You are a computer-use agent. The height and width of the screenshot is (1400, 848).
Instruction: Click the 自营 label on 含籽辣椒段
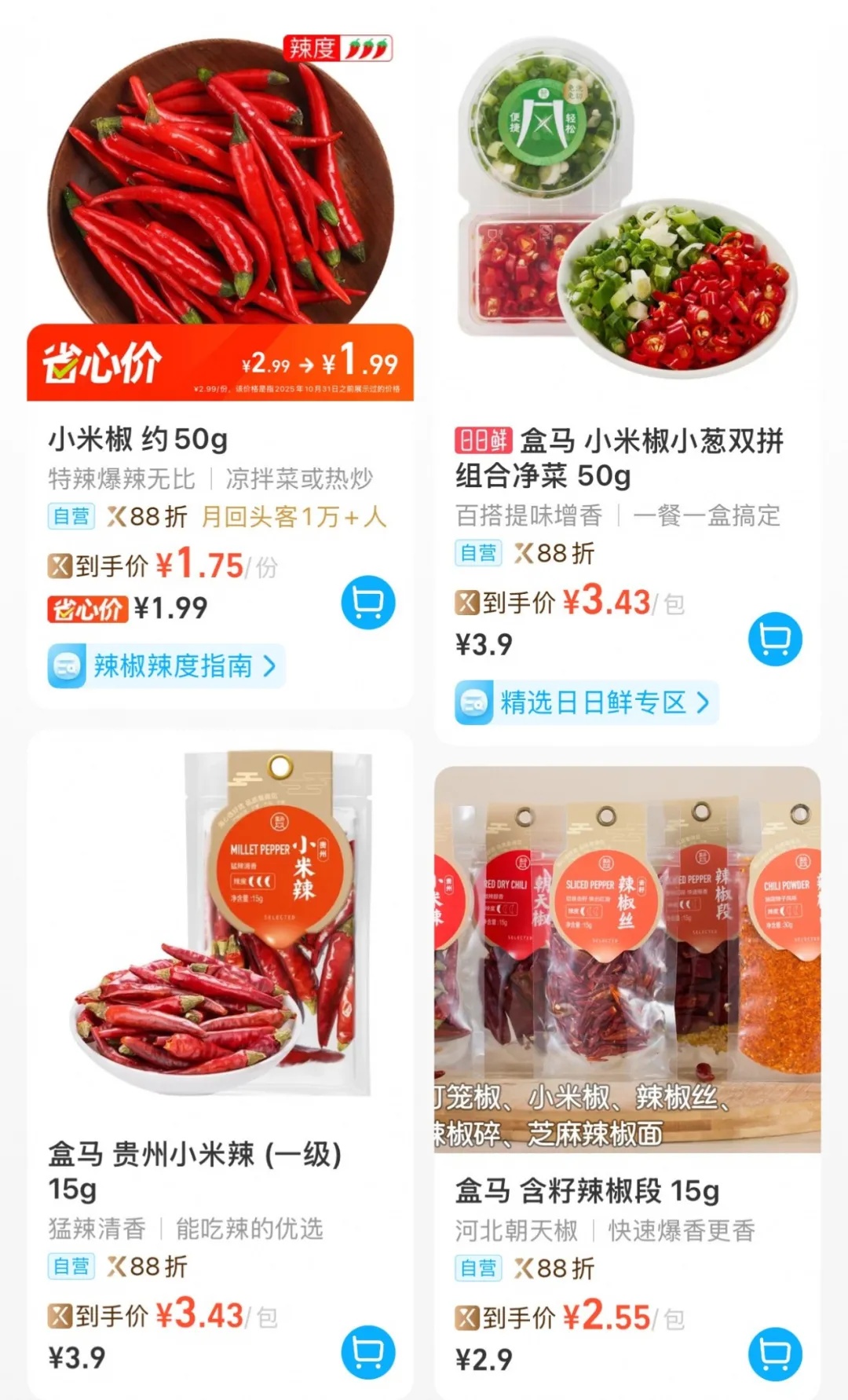(x=480, y=1269)
